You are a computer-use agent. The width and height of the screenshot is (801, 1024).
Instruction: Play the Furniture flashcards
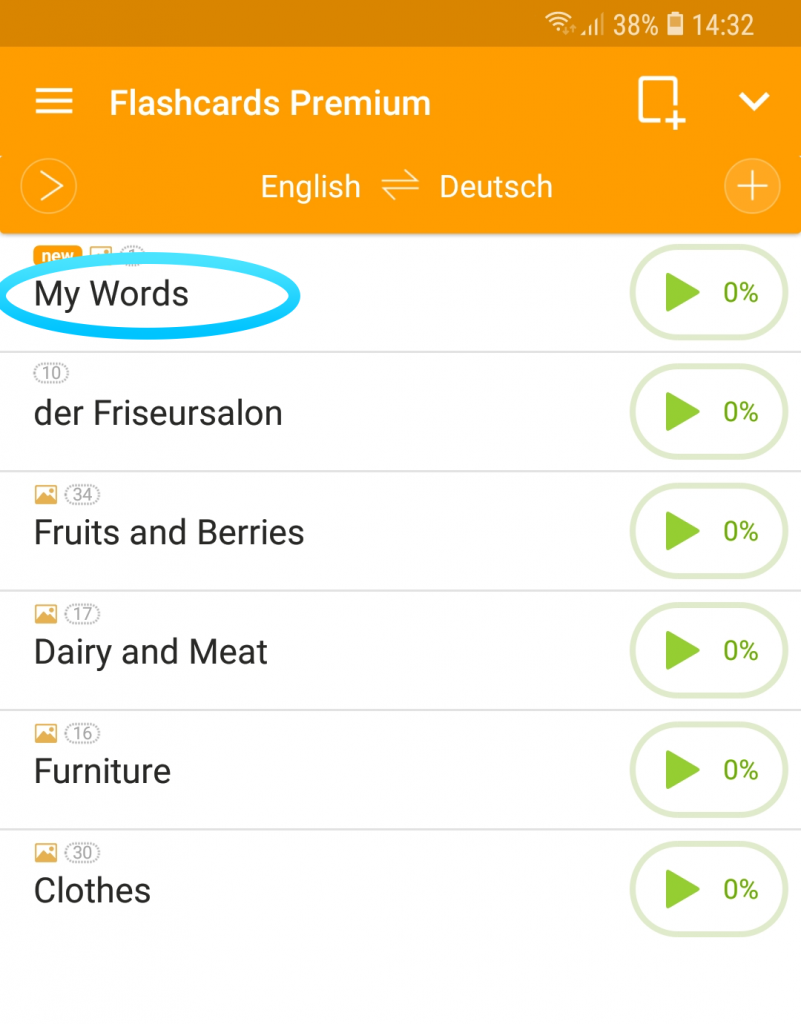(709, 770)
